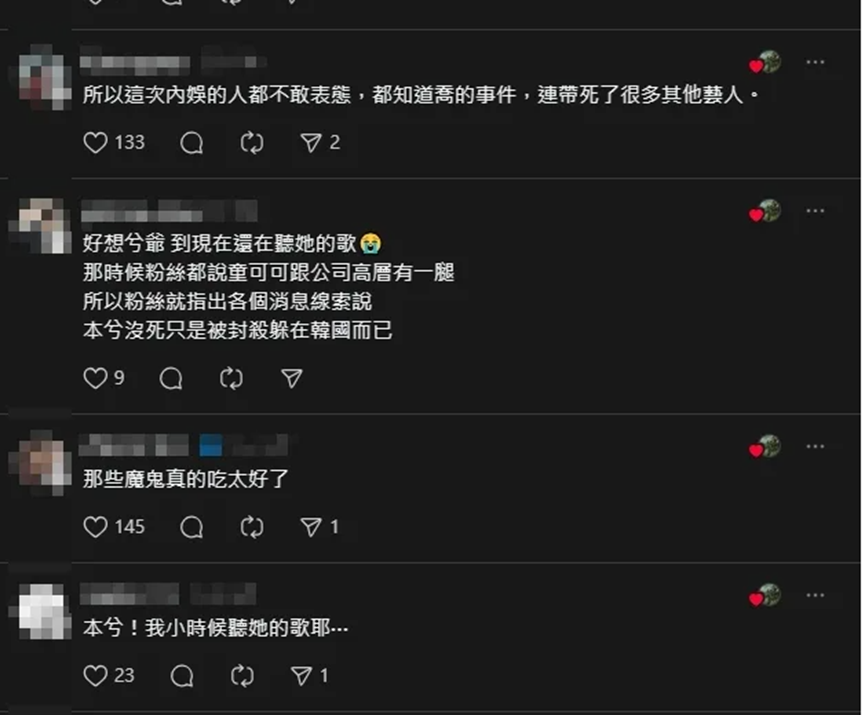Like the 那些魔鬼真的吃太好了 comment

[x=95, y=527]
